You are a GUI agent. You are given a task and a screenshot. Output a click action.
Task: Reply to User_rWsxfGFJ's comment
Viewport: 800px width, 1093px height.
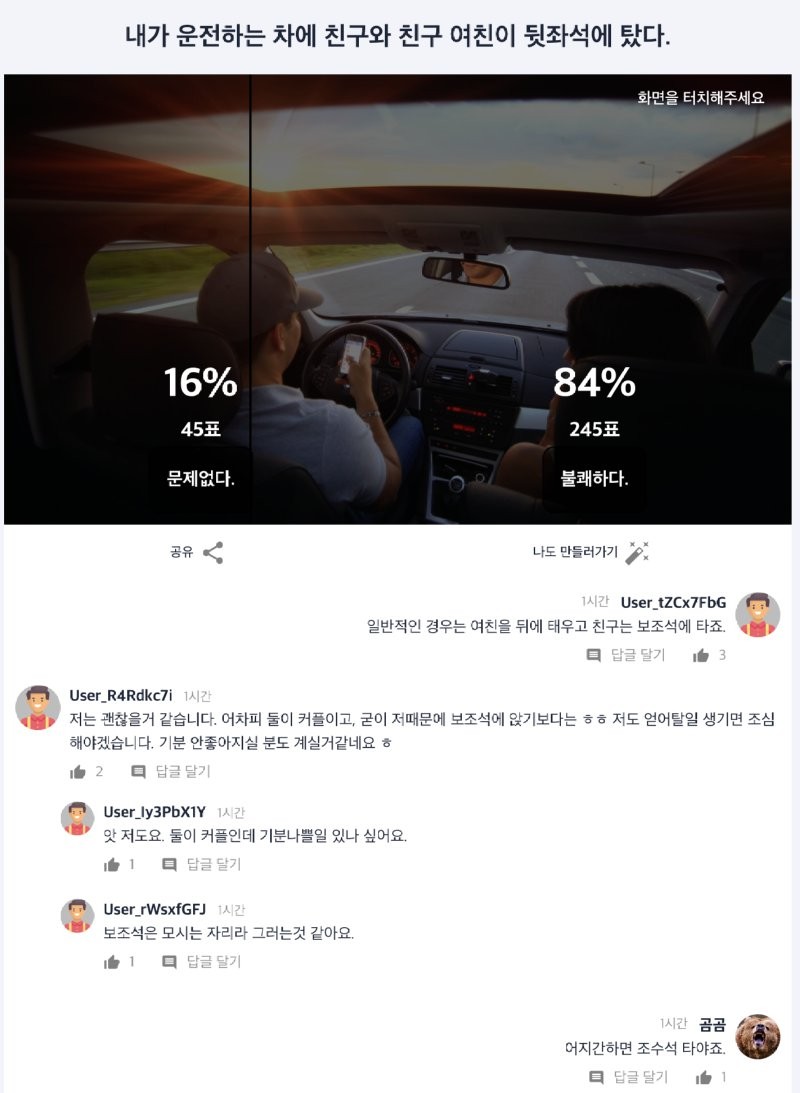click(x=201, y=961)
